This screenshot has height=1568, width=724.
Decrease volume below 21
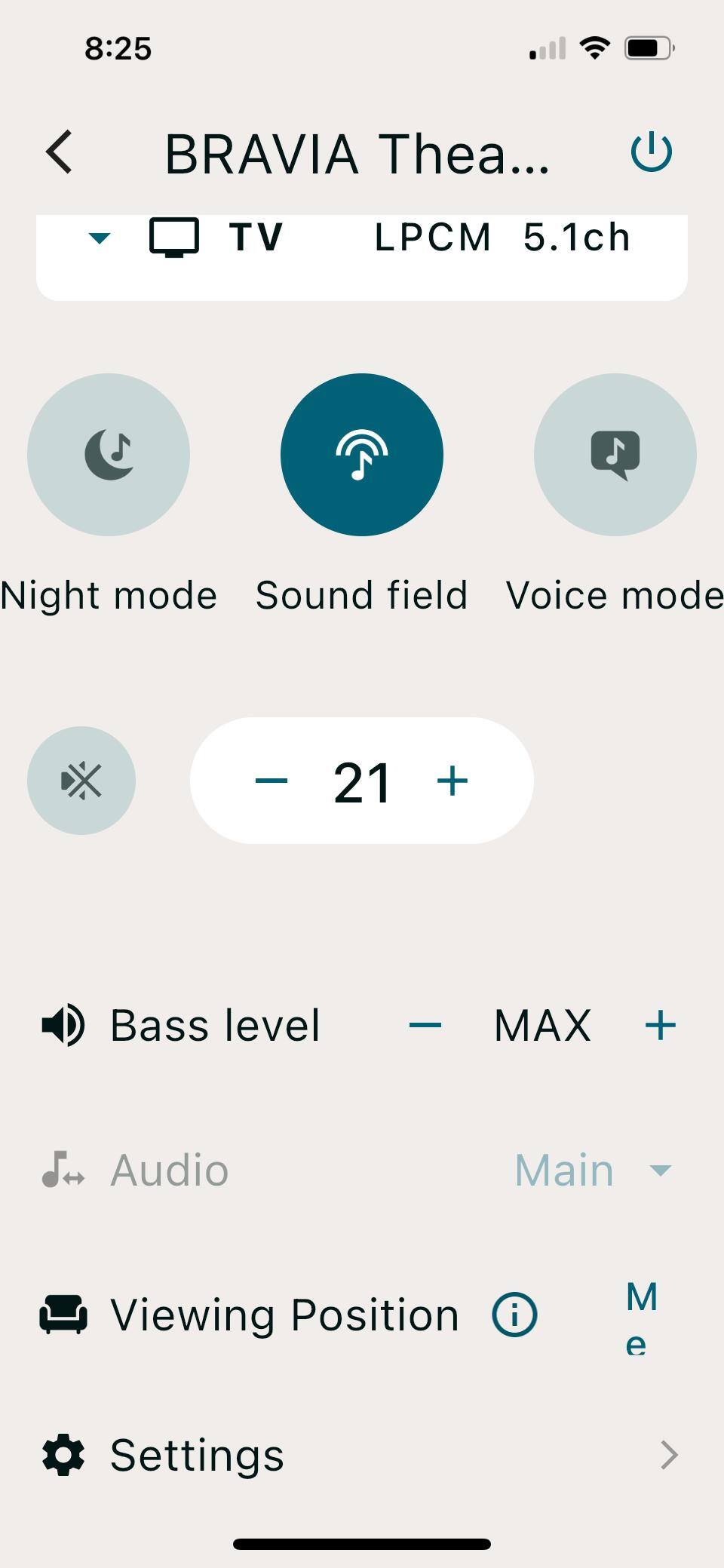coord(271,781)
